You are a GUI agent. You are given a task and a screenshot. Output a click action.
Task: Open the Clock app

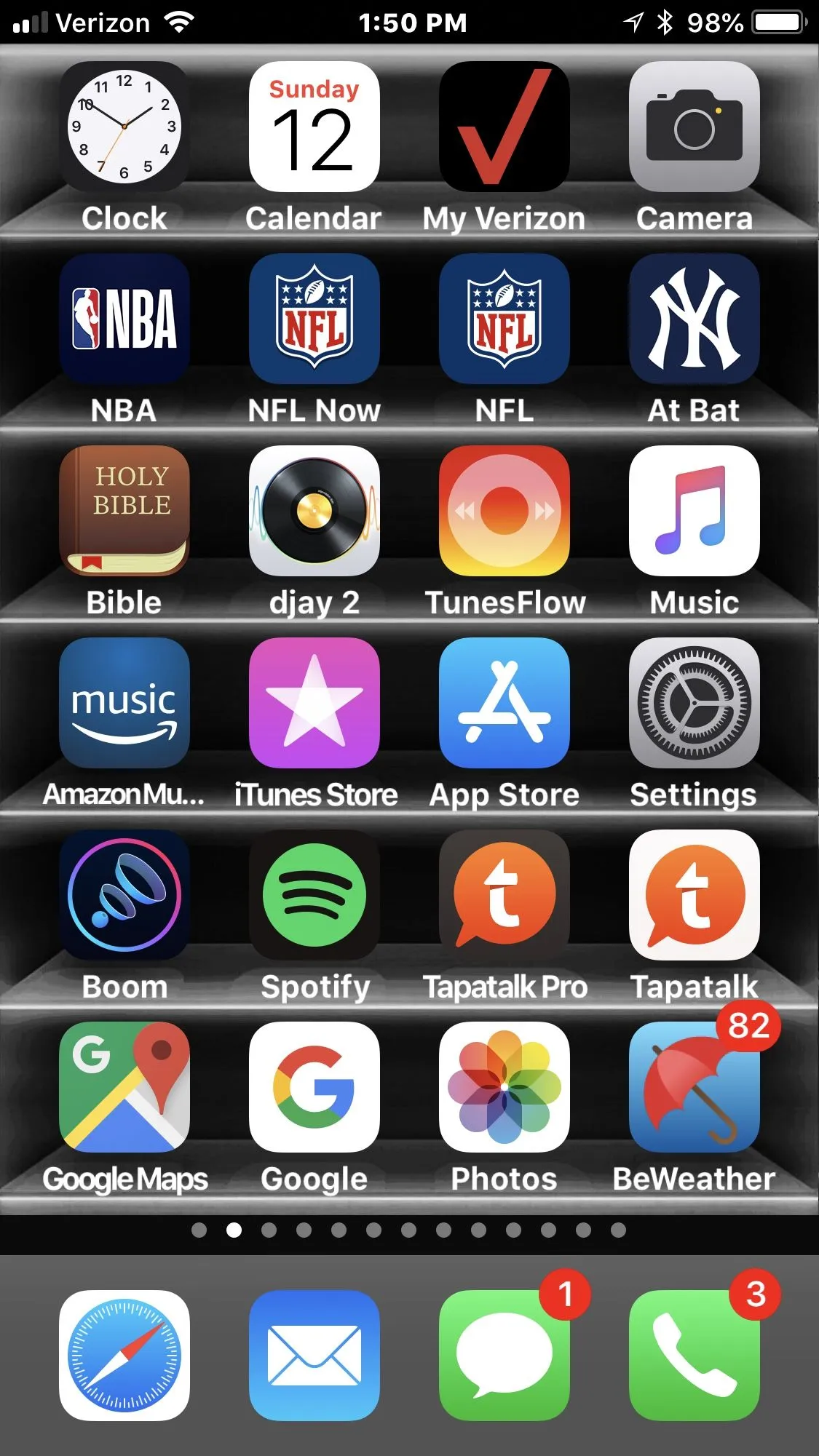(124, 127)
